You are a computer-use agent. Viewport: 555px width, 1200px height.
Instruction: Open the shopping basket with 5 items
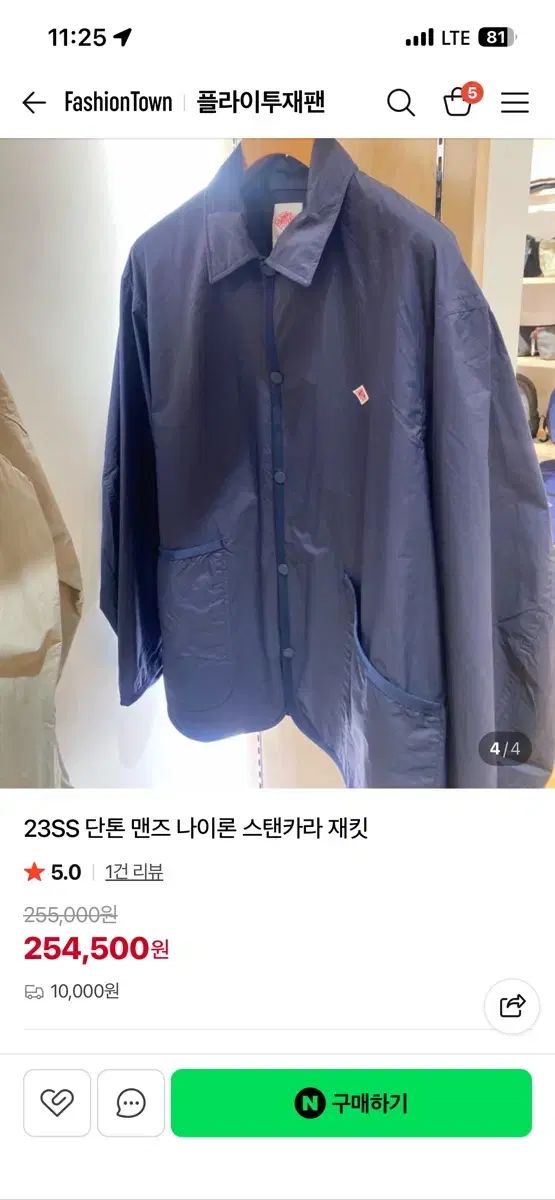(460, 100)
